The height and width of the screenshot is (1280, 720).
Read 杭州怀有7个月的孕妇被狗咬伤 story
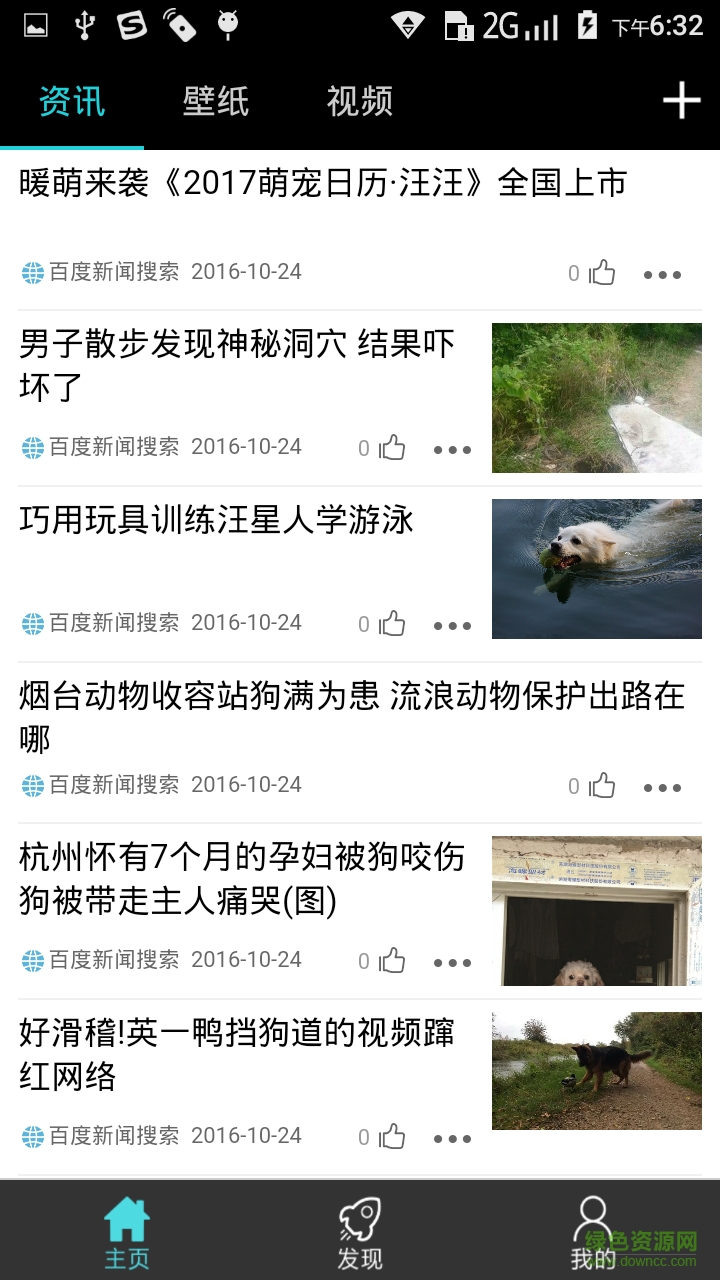coord(242,879)
